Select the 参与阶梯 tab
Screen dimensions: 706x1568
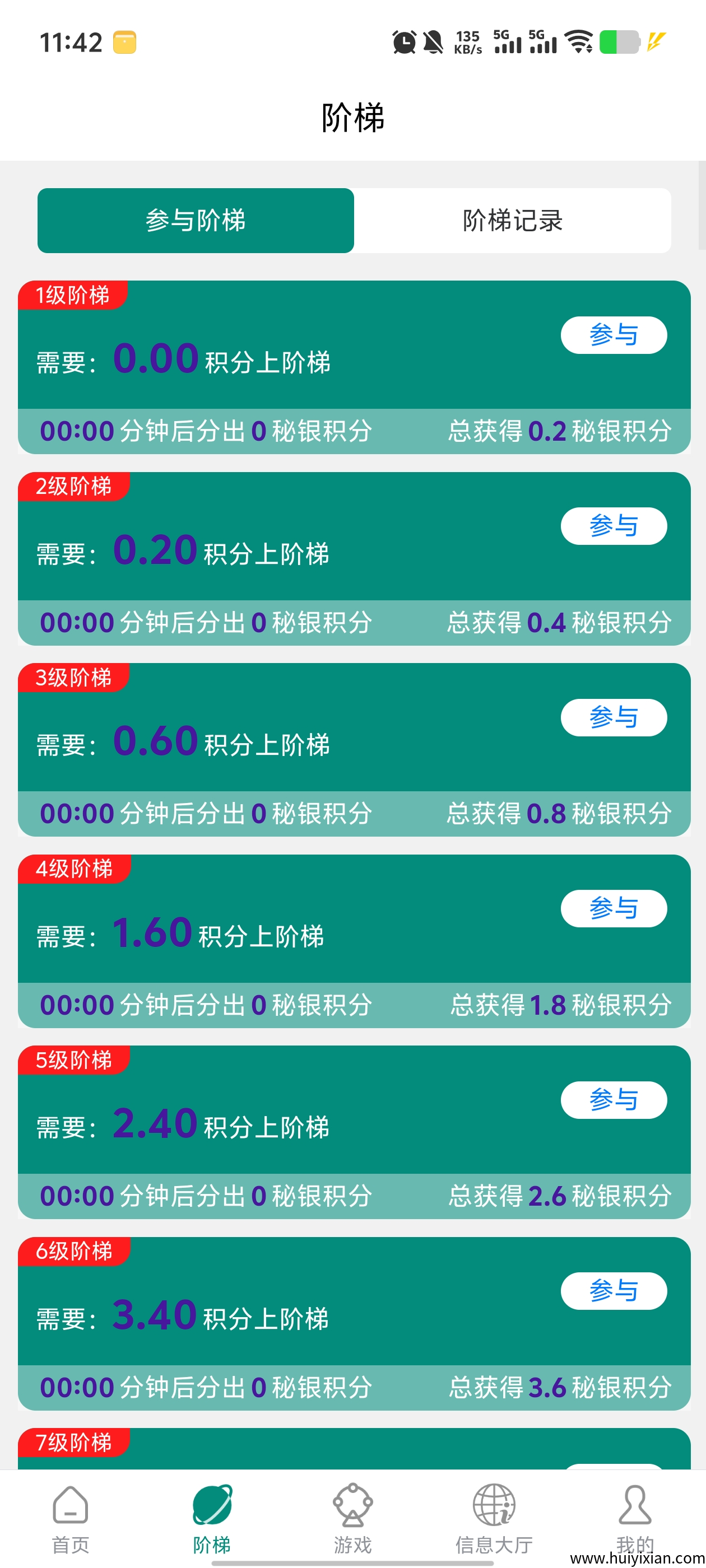click(196, 220)
